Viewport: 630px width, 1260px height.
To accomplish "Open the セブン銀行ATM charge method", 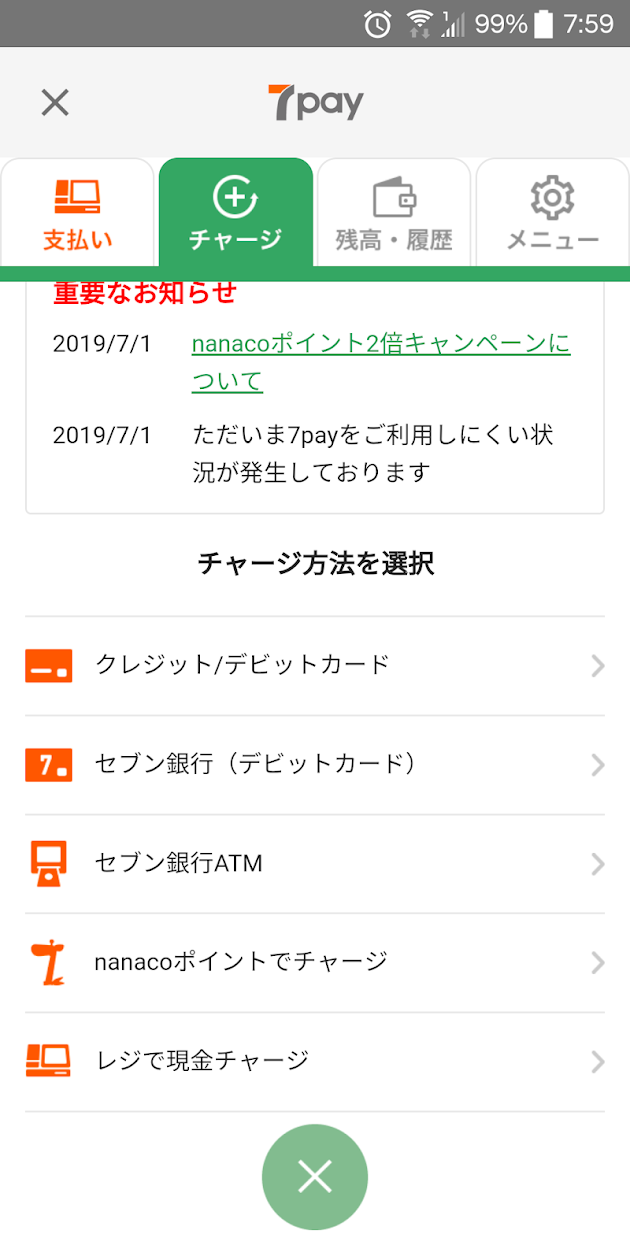I will (x=315, y=864).
